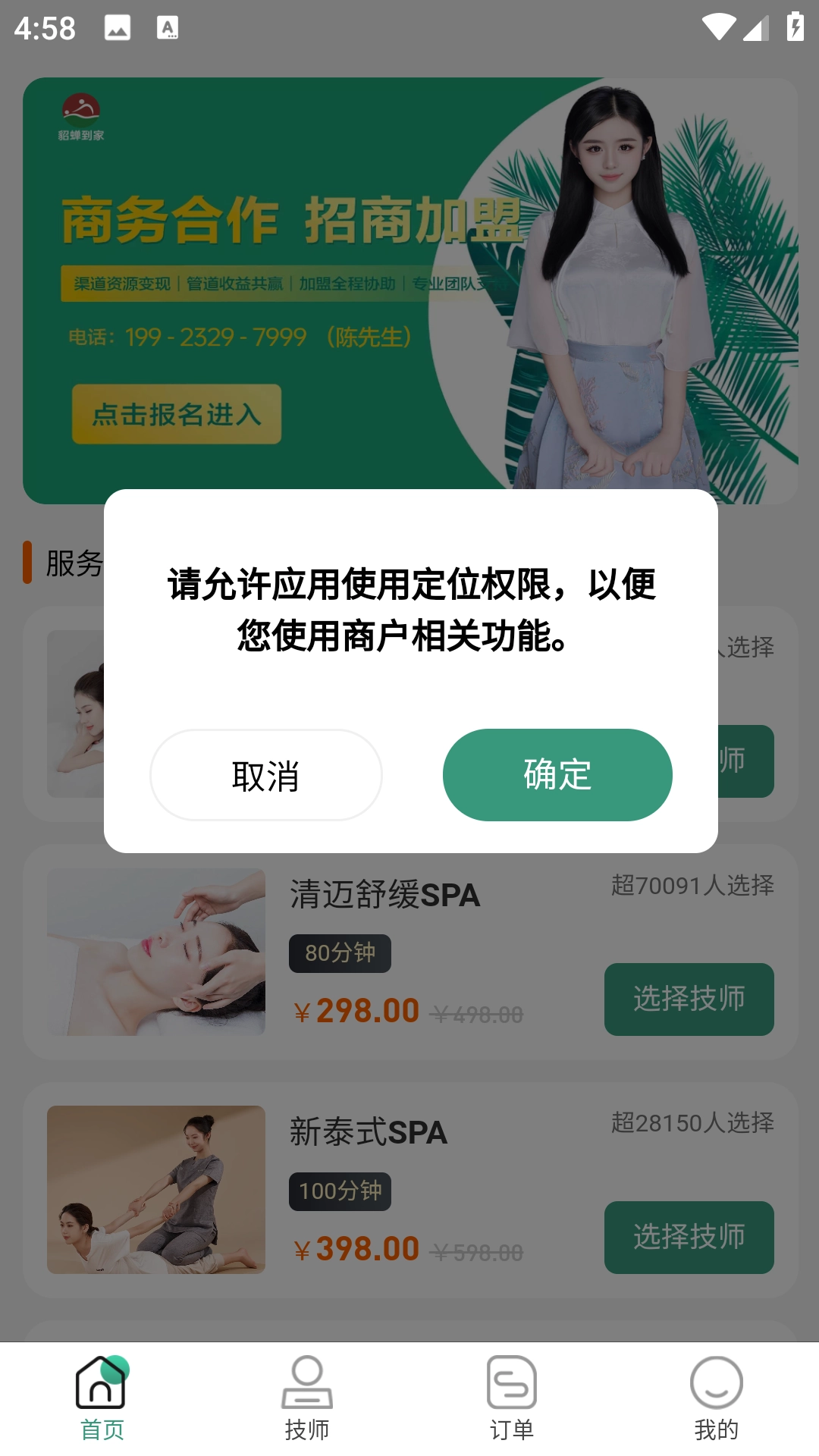Go to the 我的 profile tab
This screenshot has width=819, height=1456.
click(716, 1399)
